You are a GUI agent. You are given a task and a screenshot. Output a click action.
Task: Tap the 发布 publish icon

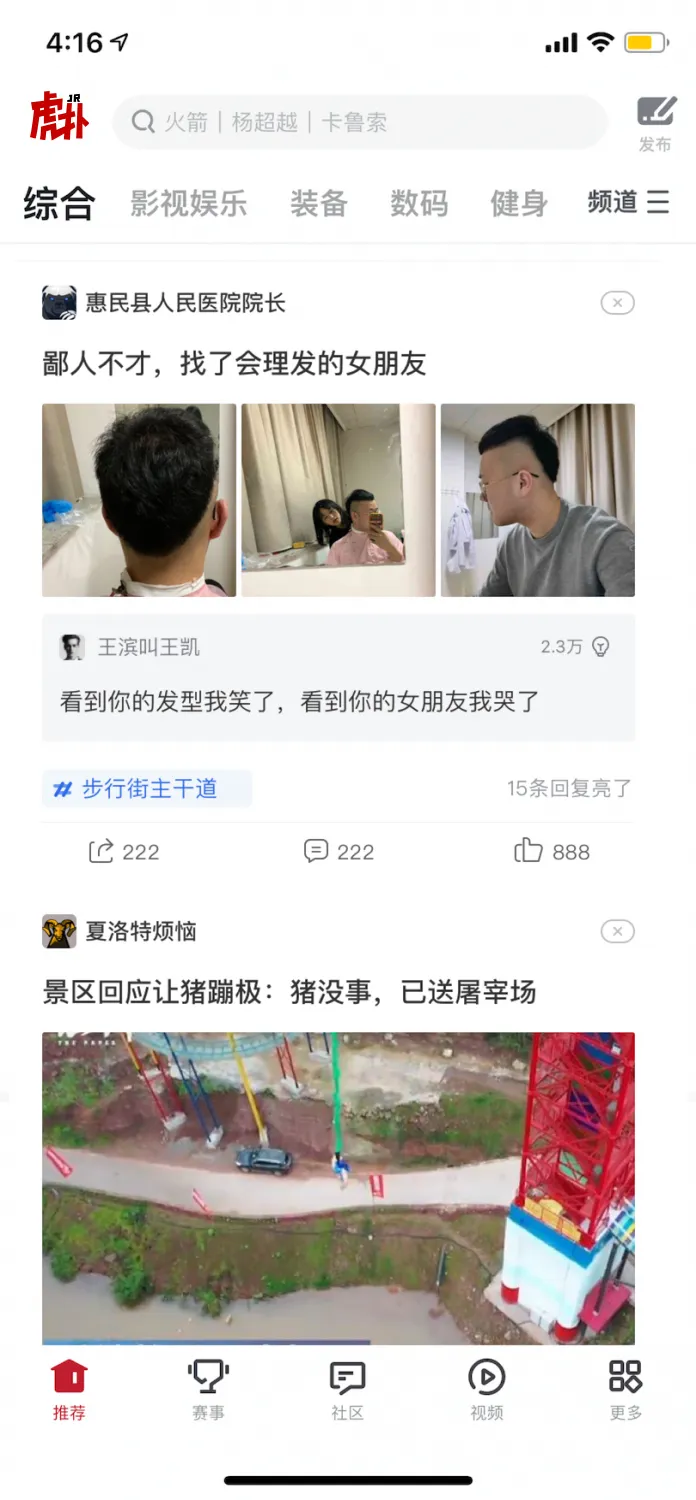pos(655,122)
